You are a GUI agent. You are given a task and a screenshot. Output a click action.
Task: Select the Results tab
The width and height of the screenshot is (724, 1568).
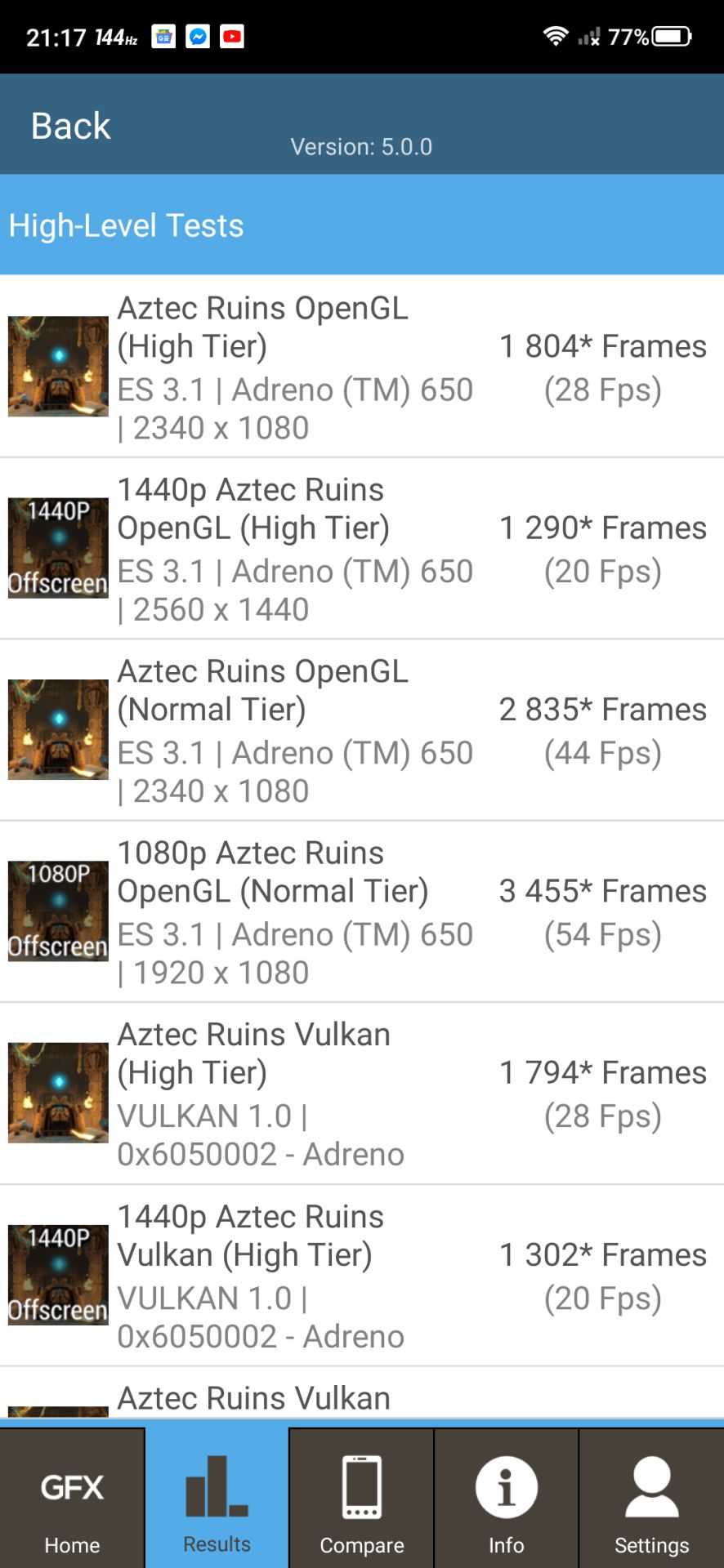217,1498
